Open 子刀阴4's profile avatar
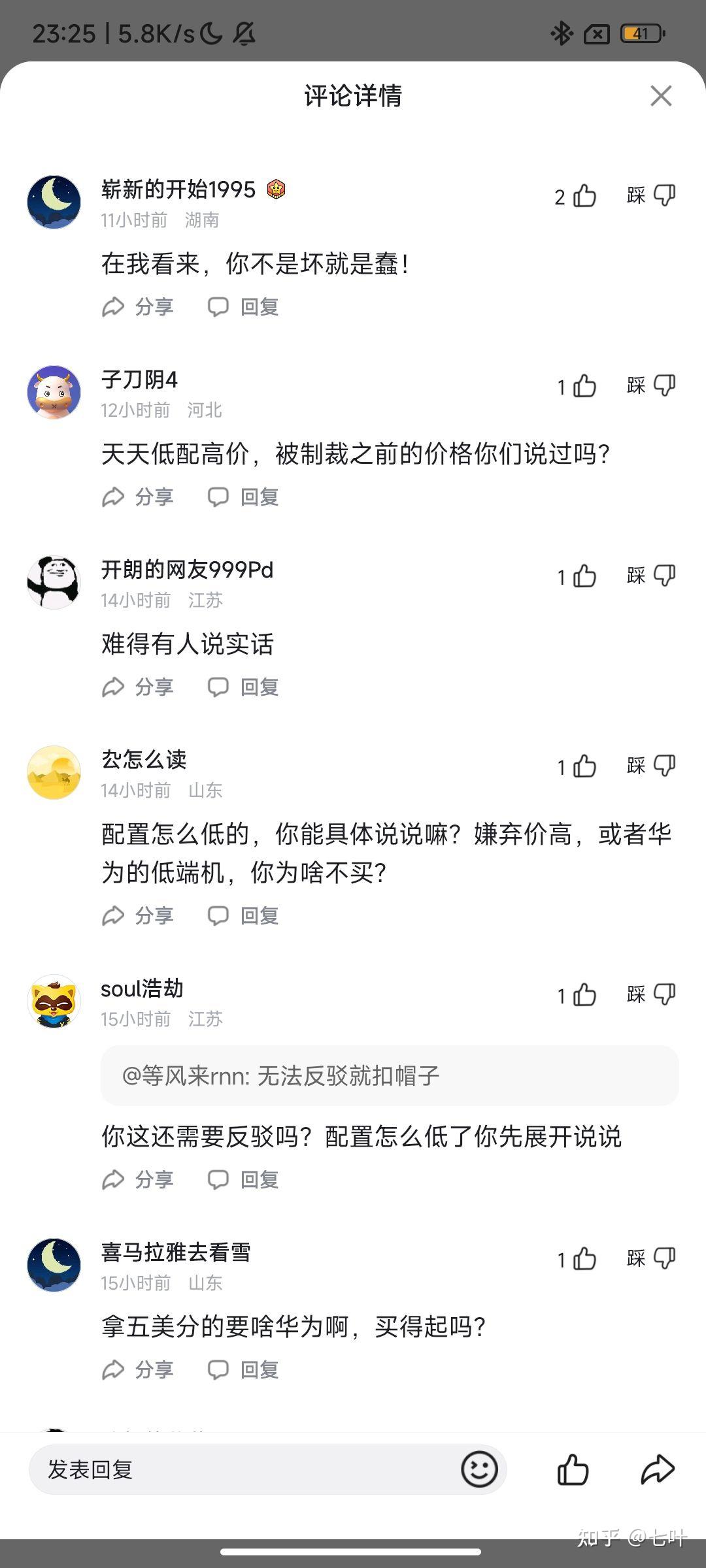This screenshot has height=1568, width=706. click(x=54, y=392)
